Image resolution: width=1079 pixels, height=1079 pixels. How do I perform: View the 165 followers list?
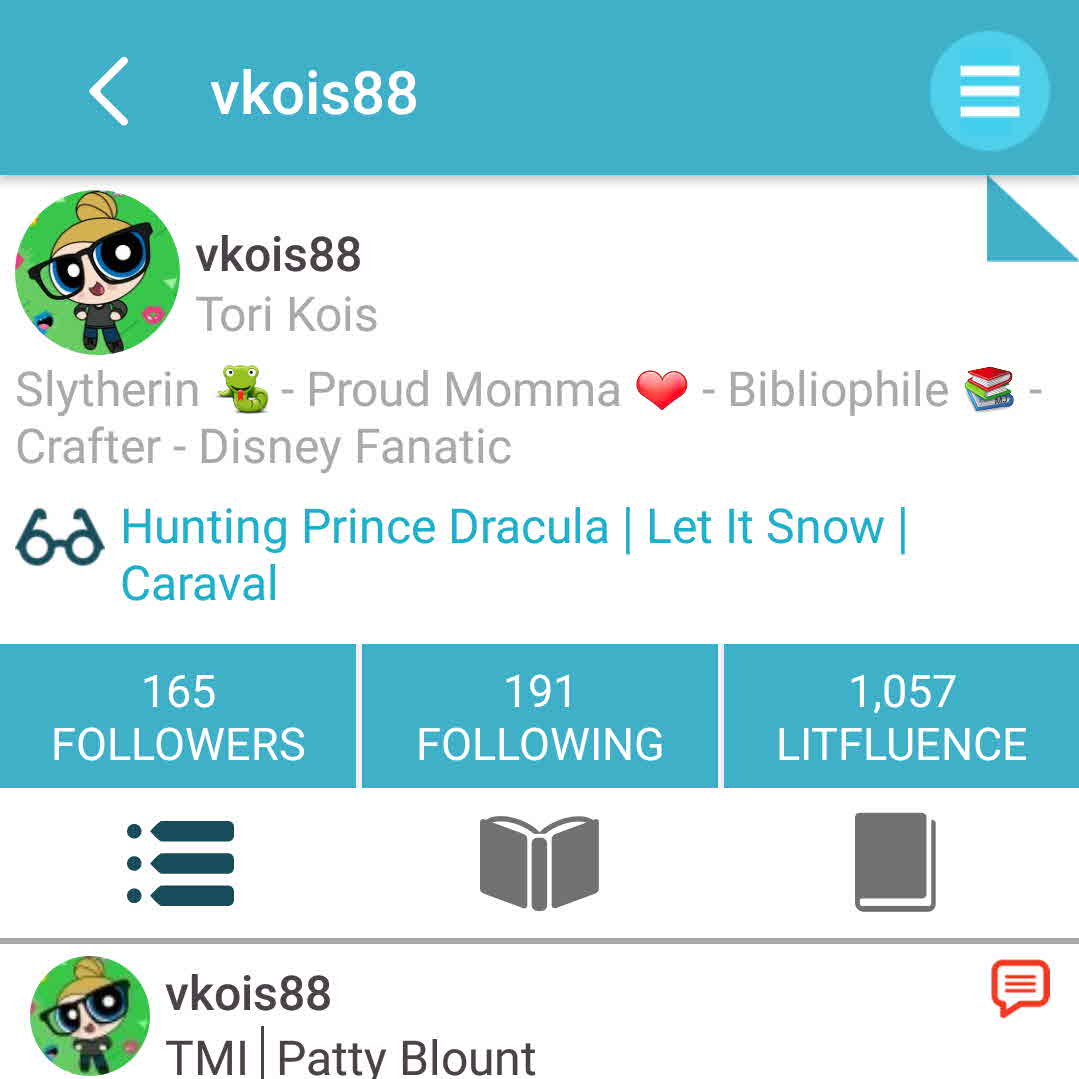[x=178, y=717]
